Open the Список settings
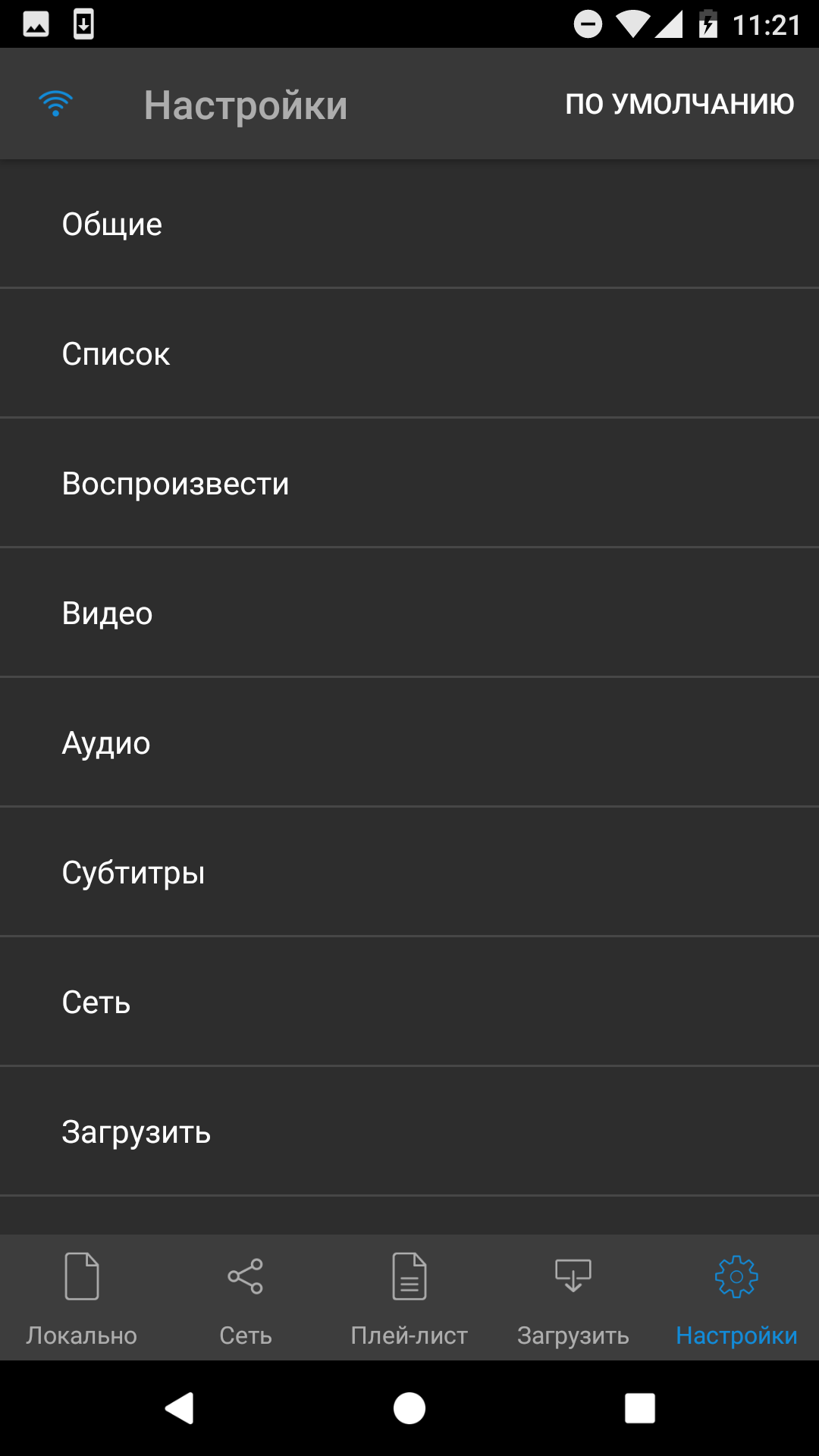This screenshot has width=819, height=1456. [x=409, y=353]
